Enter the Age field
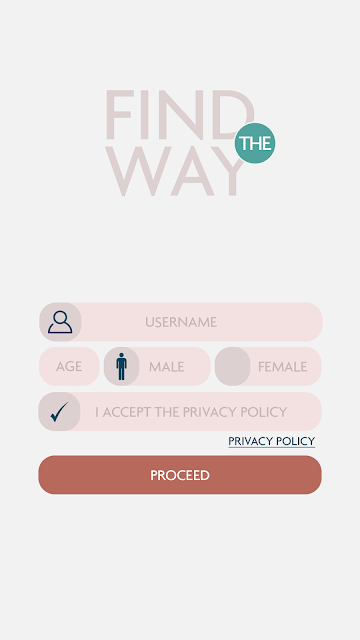 [x=69, y=366]
